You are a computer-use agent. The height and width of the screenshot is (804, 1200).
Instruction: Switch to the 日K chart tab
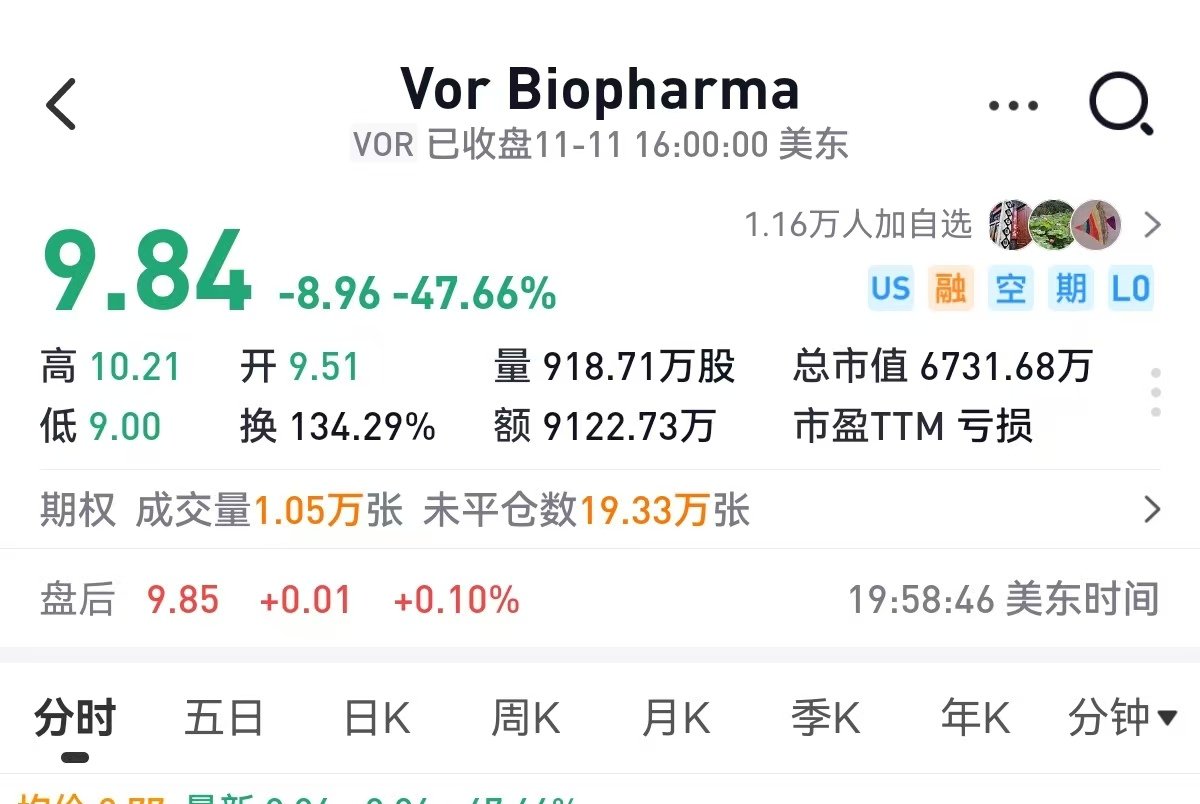376,718
